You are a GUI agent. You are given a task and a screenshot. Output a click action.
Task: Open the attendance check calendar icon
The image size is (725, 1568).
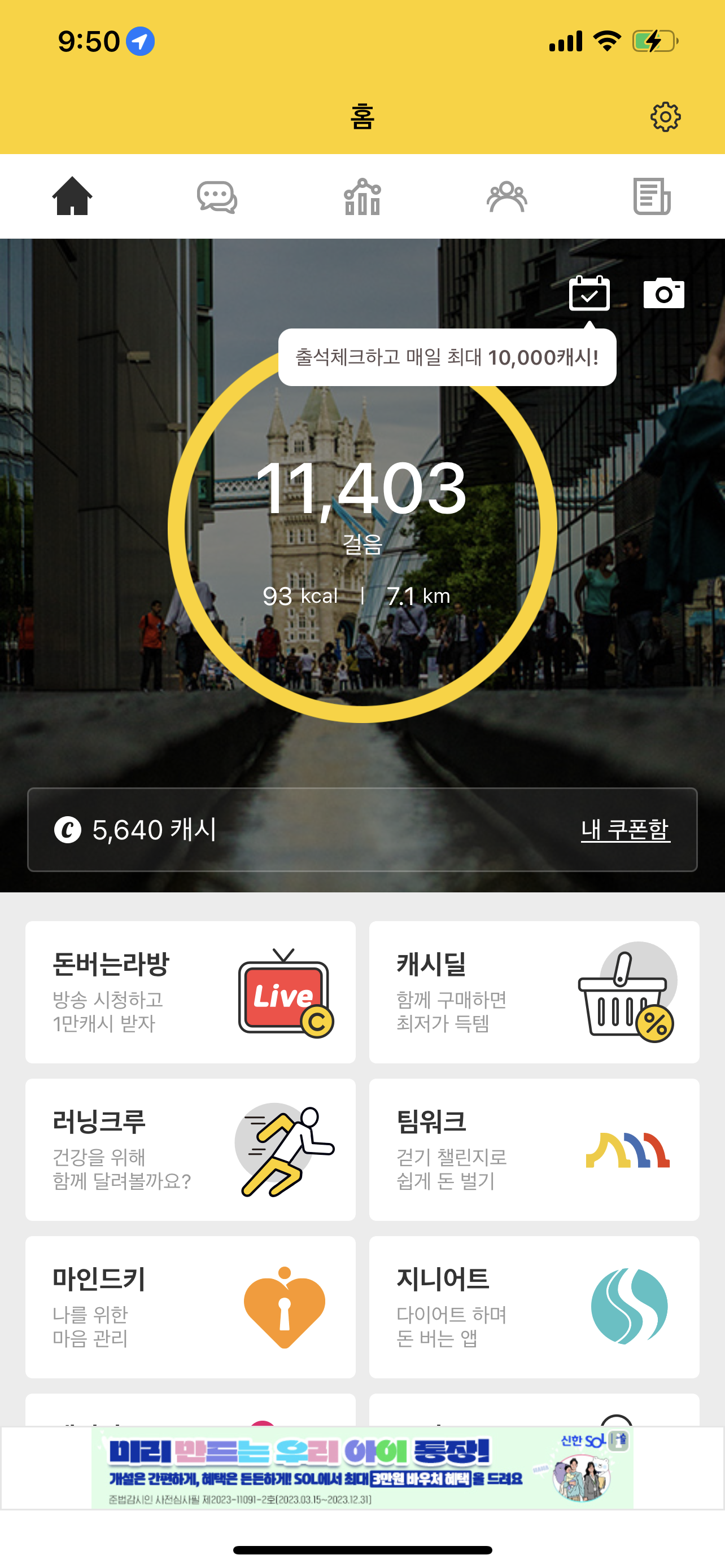(589, 294)
